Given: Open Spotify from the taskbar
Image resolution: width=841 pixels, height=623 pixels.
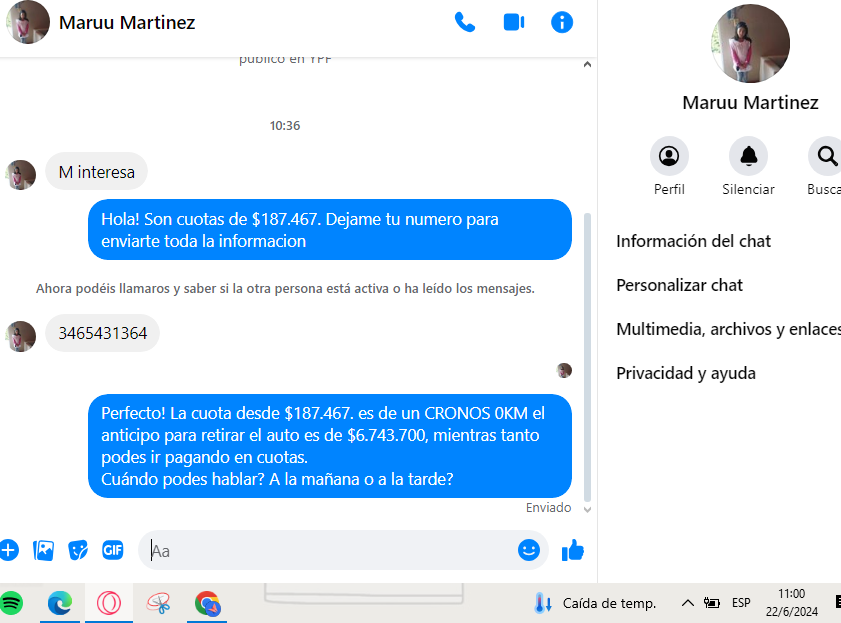Looking at the screenshot, I should pos(11,603).
